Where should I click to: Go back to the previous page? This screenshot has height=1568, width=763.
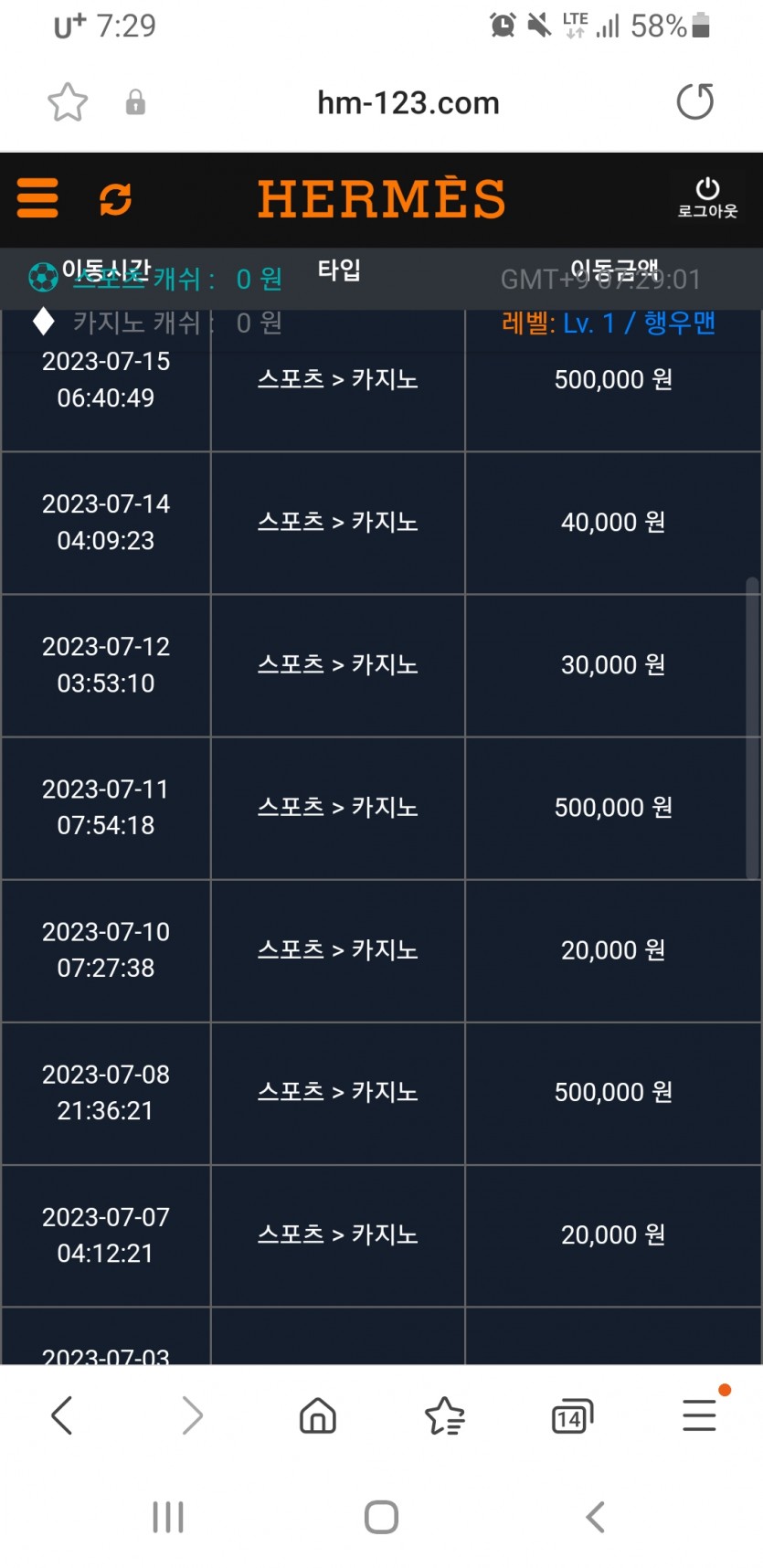[62, 1415]
